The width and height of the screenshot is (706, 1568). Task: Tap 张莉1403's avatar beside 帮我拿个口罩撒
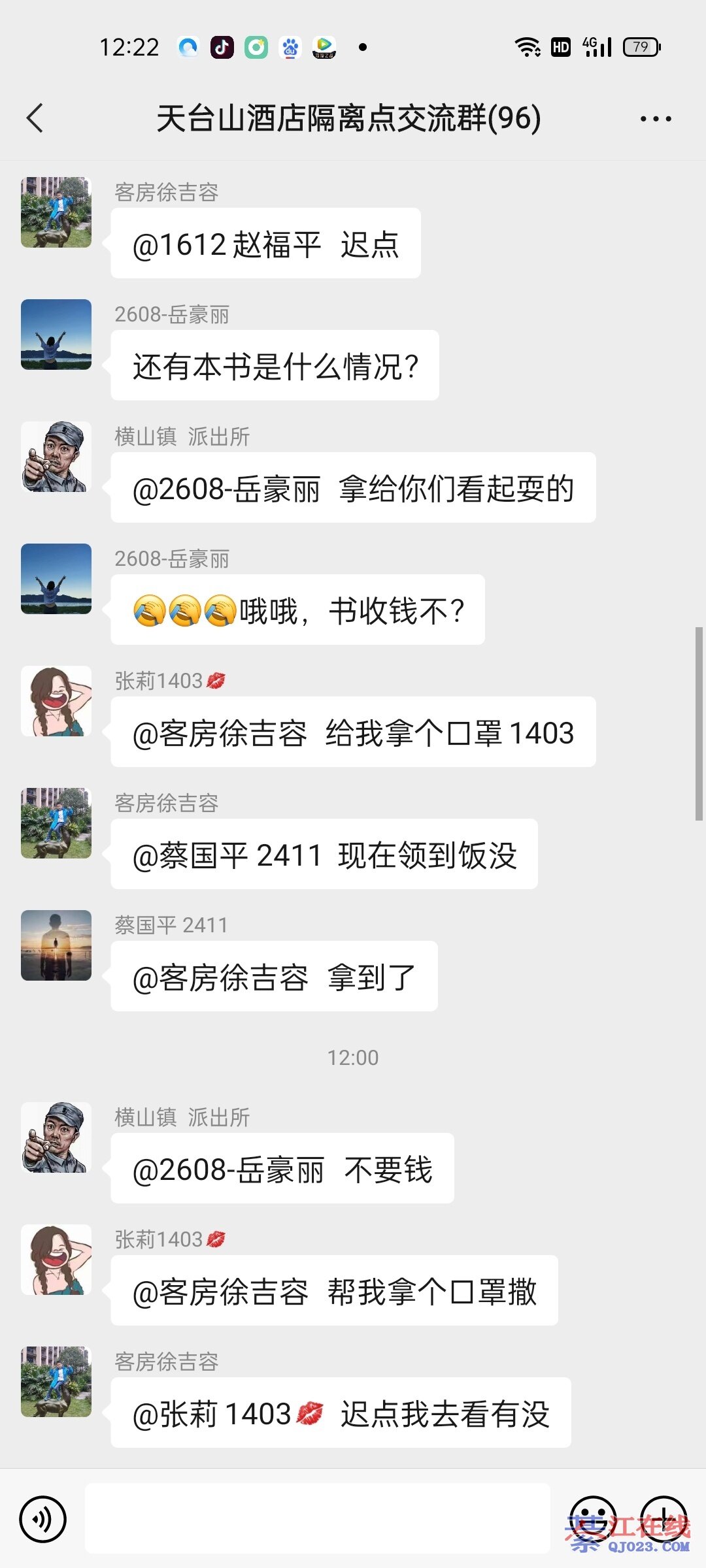tap(56, 1259)
